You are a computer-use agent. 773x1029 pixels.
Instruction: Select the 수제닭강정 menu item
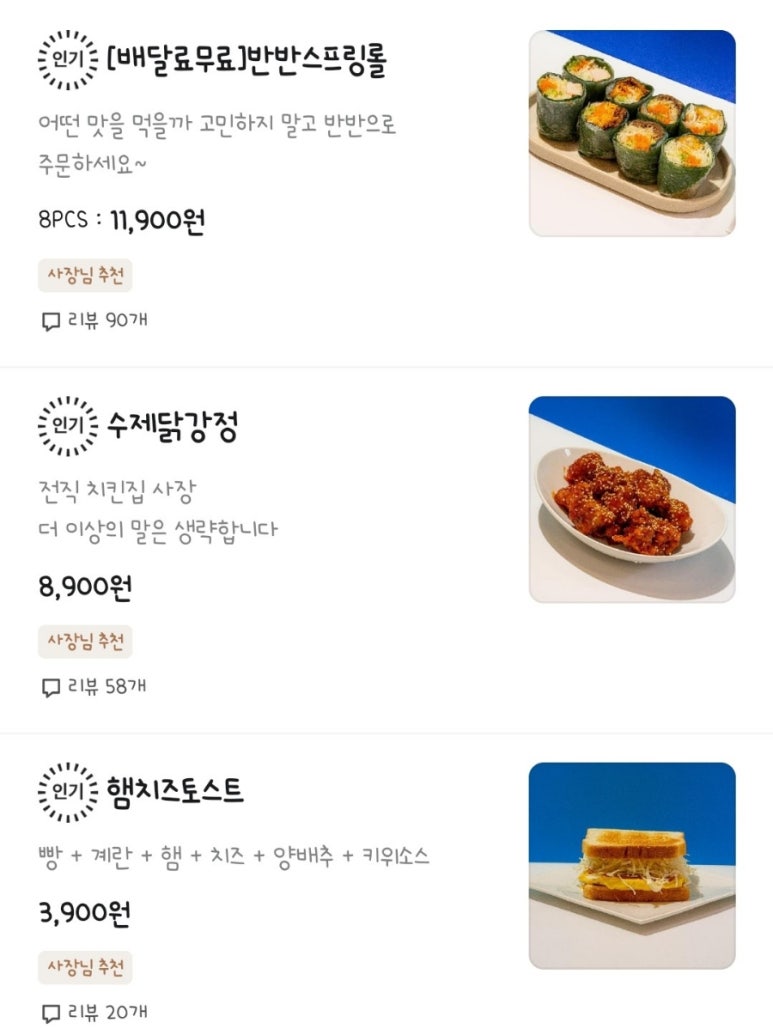point(172,428)
